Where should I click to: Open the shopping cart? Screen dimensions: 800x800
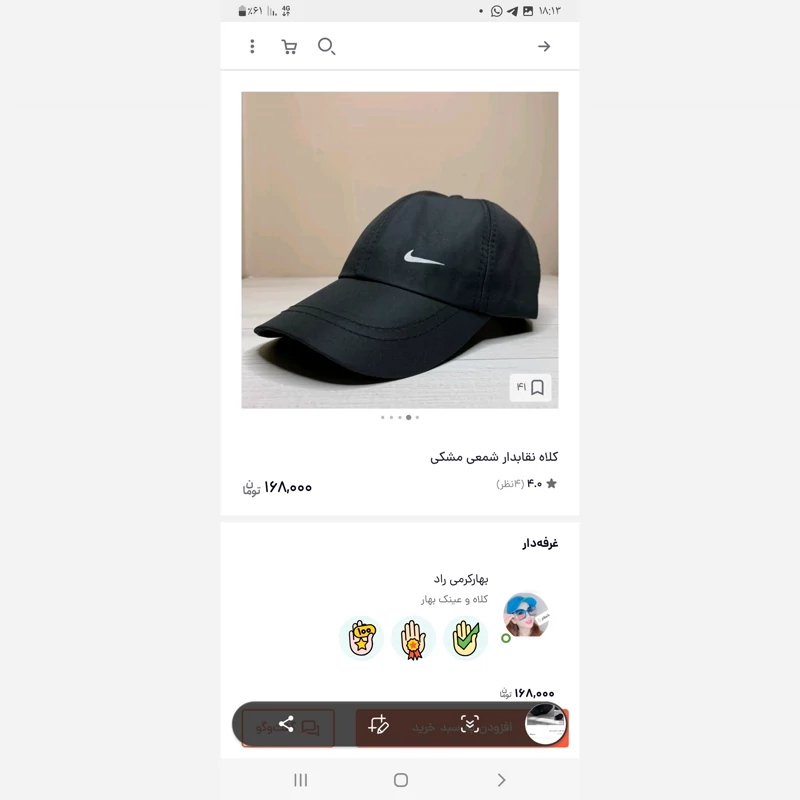(x=289, y=47)
